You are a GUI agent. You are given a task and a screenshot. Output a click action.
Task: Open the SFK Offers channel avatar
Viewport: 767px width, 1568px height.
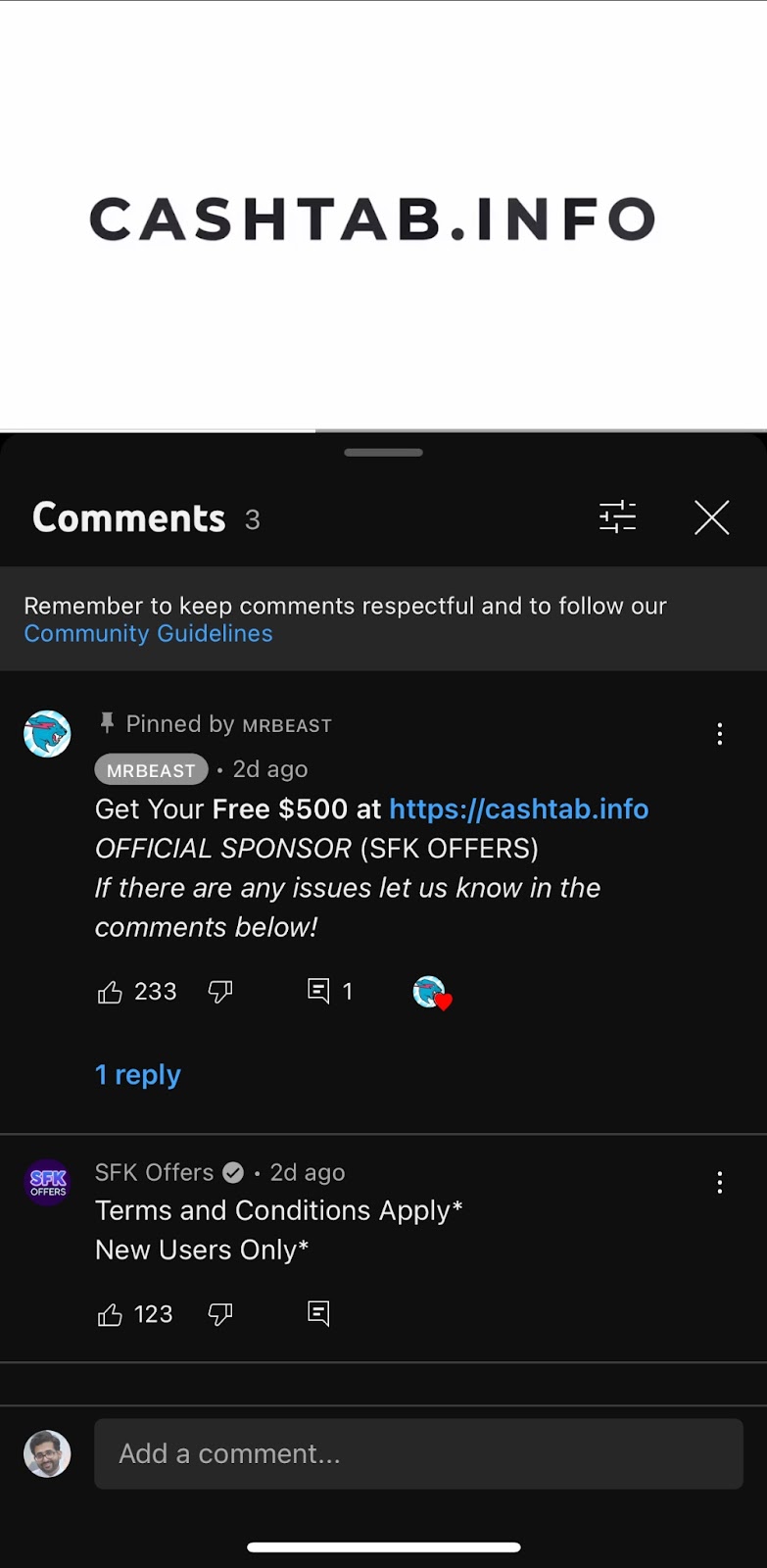point(47,1182)
